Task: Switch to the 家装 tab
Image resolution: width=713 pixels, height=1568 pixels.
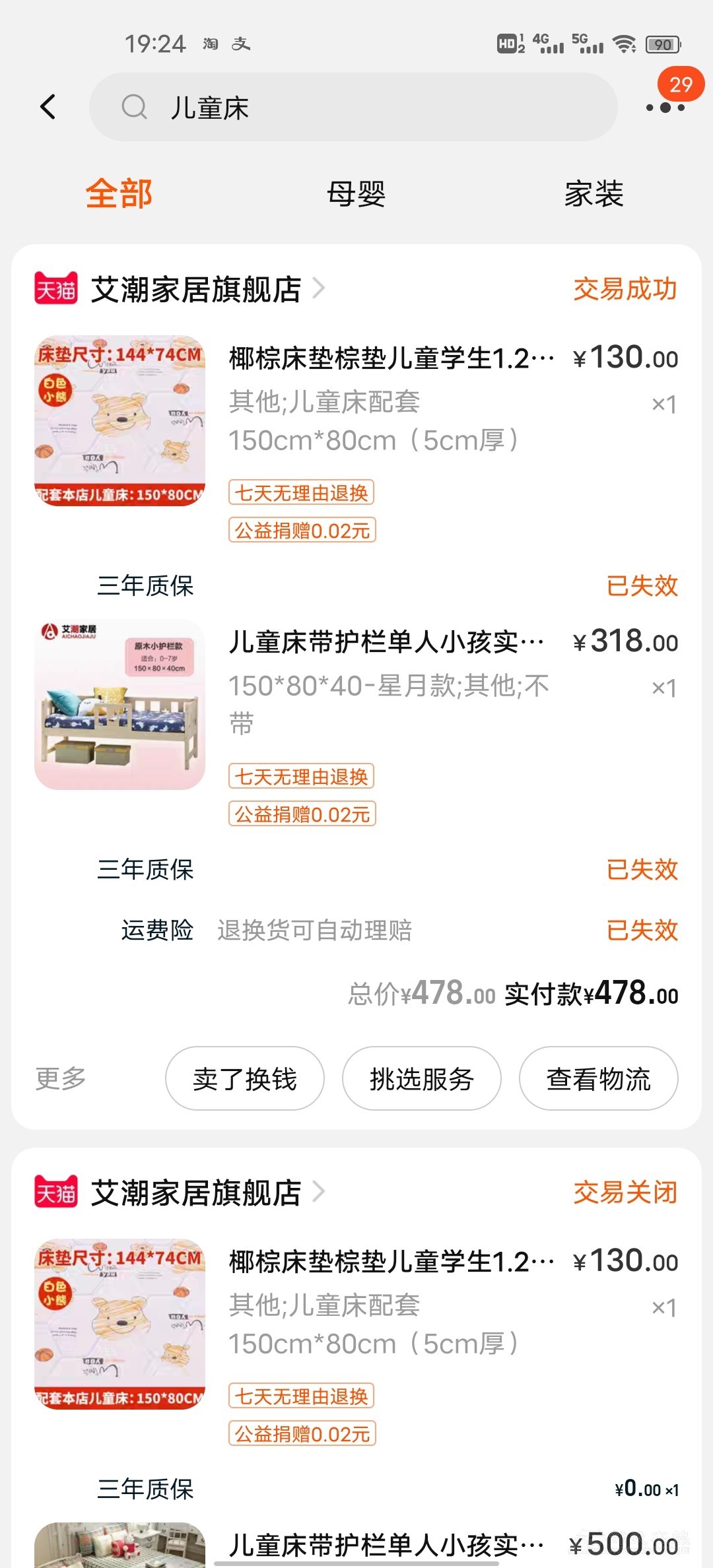Action: click(x=594, y=194)
